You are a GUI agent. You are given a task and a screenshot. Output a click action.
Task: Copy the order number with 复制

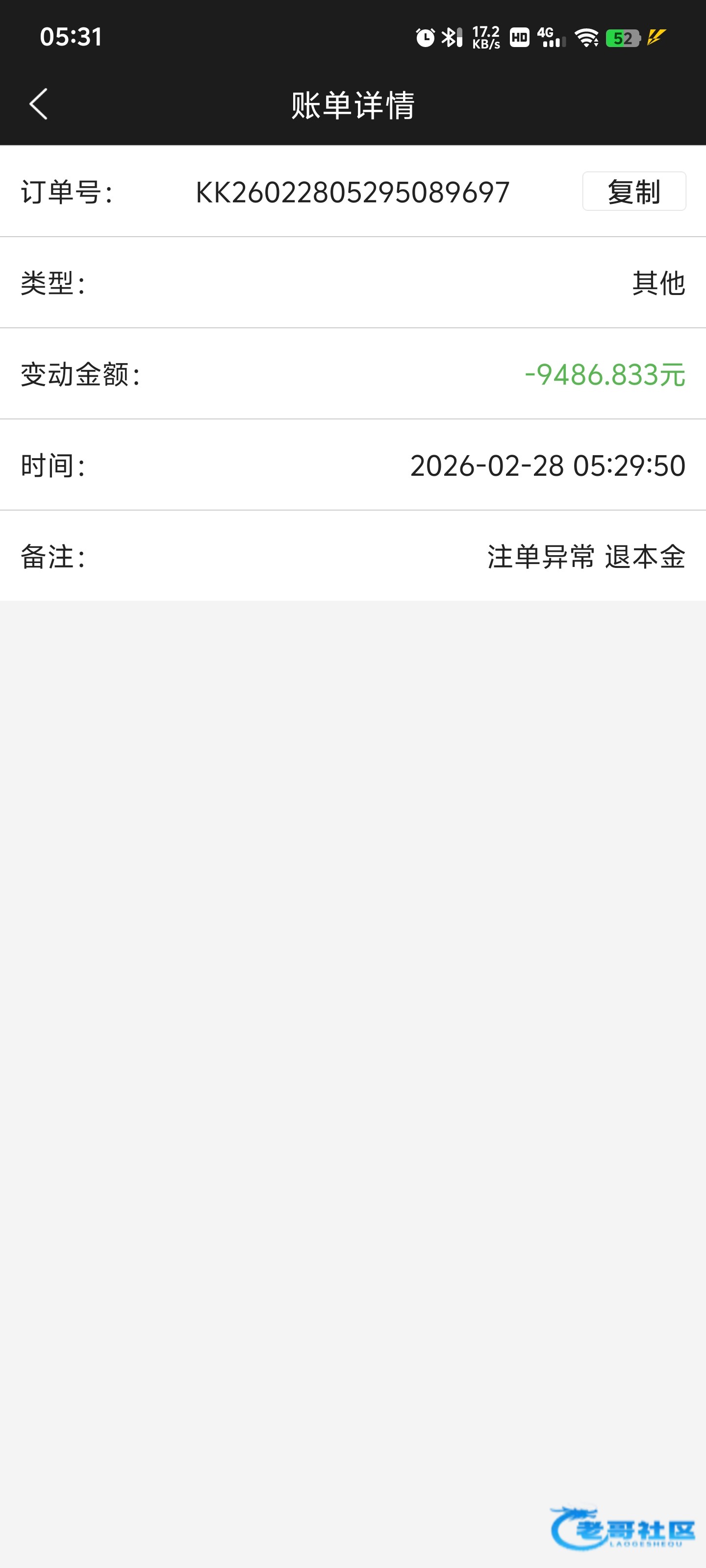tap(633, 192)
